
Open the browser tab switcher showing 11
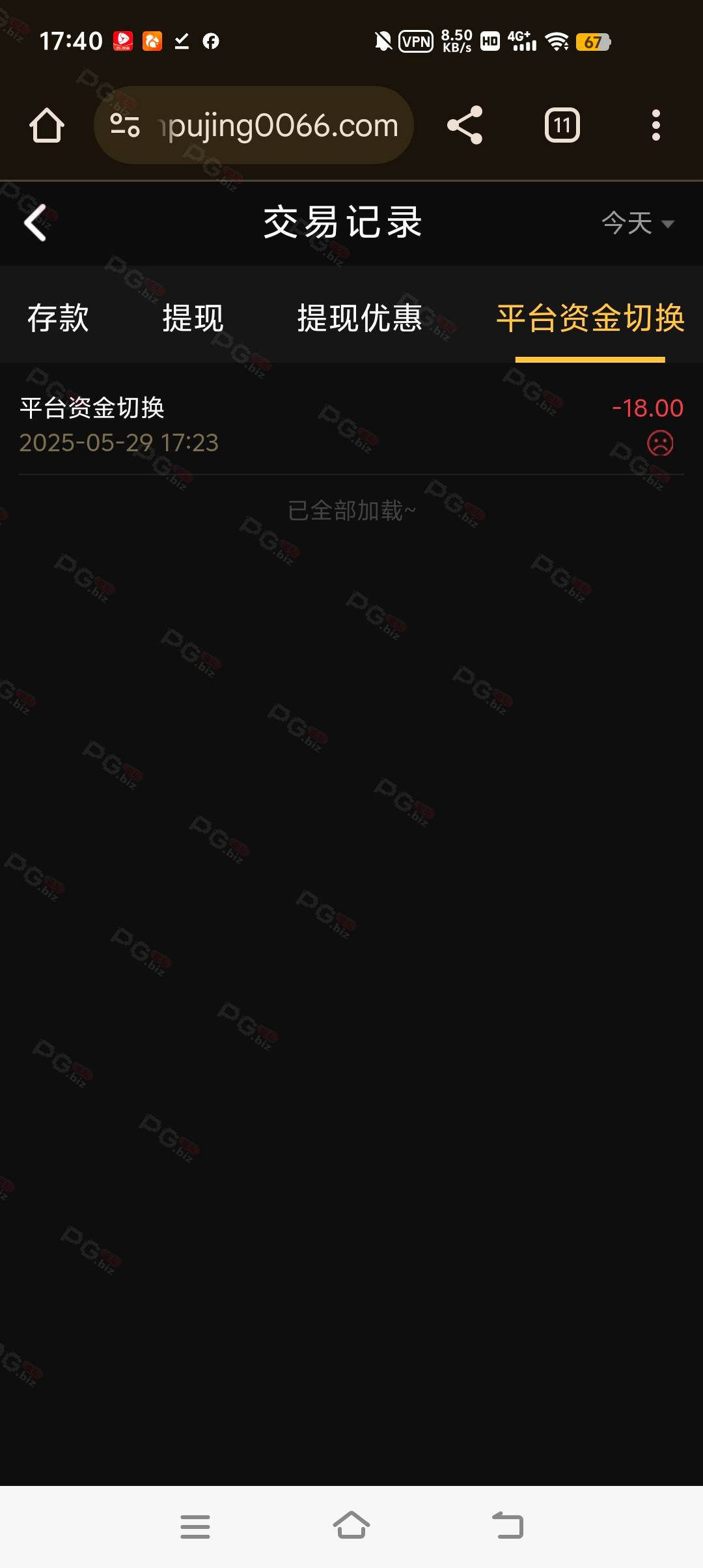coord(562,125)
